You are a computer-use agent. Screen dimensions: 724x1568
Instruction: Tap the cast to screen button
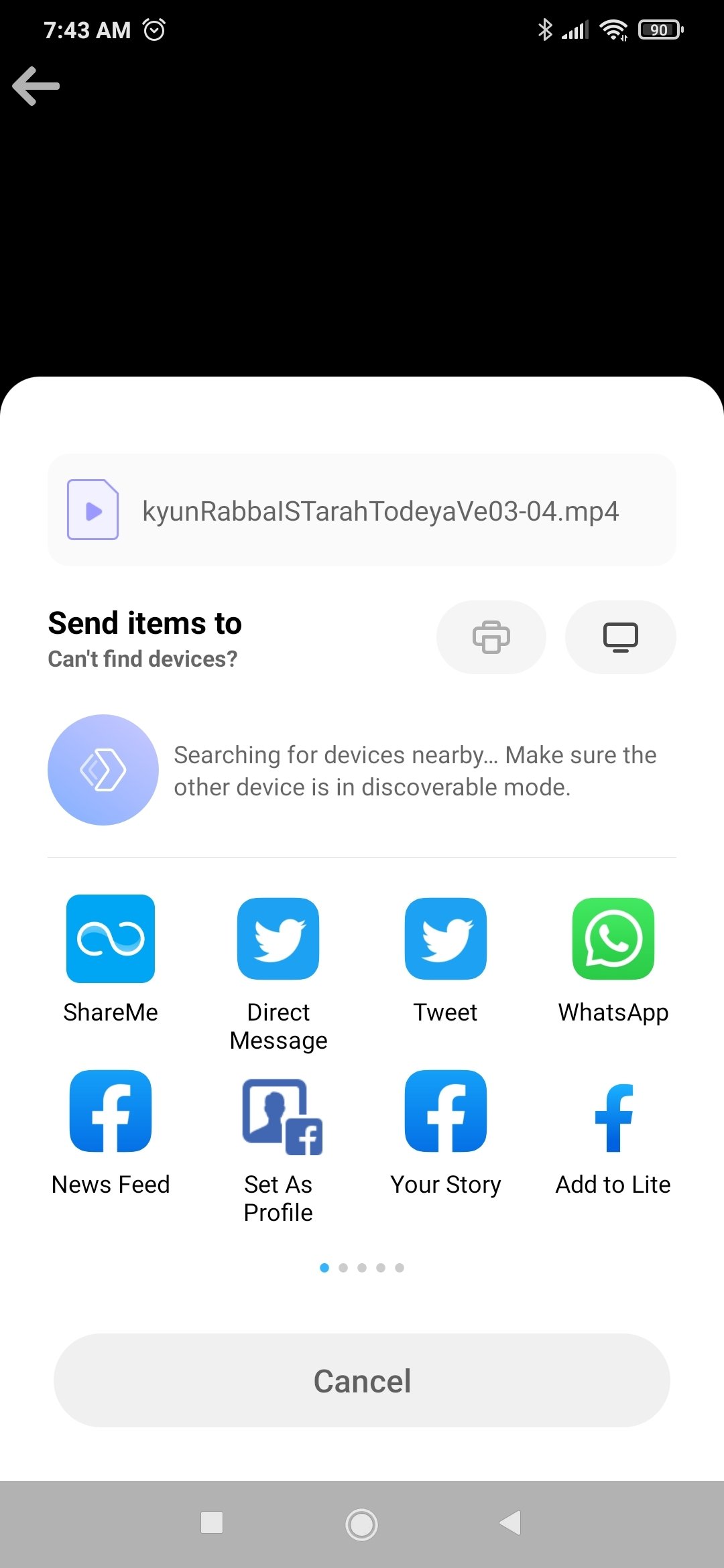pyautogui.click(x=621, y=637)
